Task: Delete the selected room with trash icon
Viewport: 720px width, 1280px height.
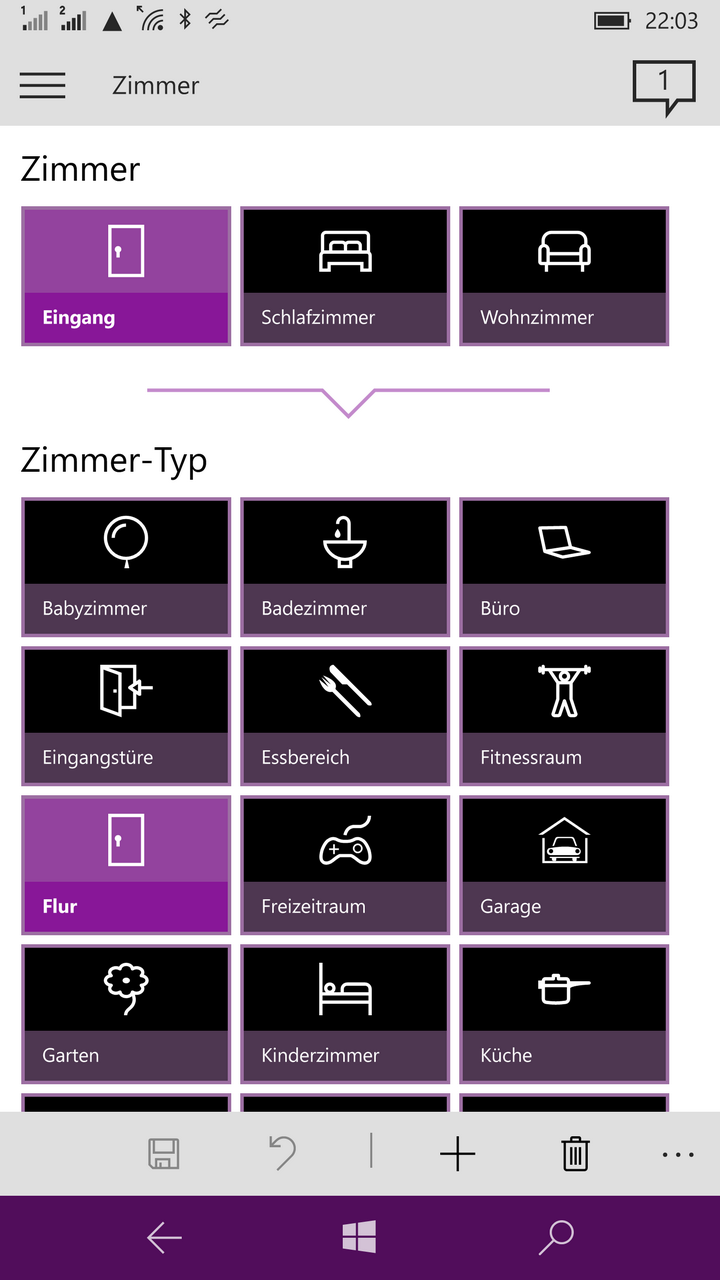Action: 575,1154
